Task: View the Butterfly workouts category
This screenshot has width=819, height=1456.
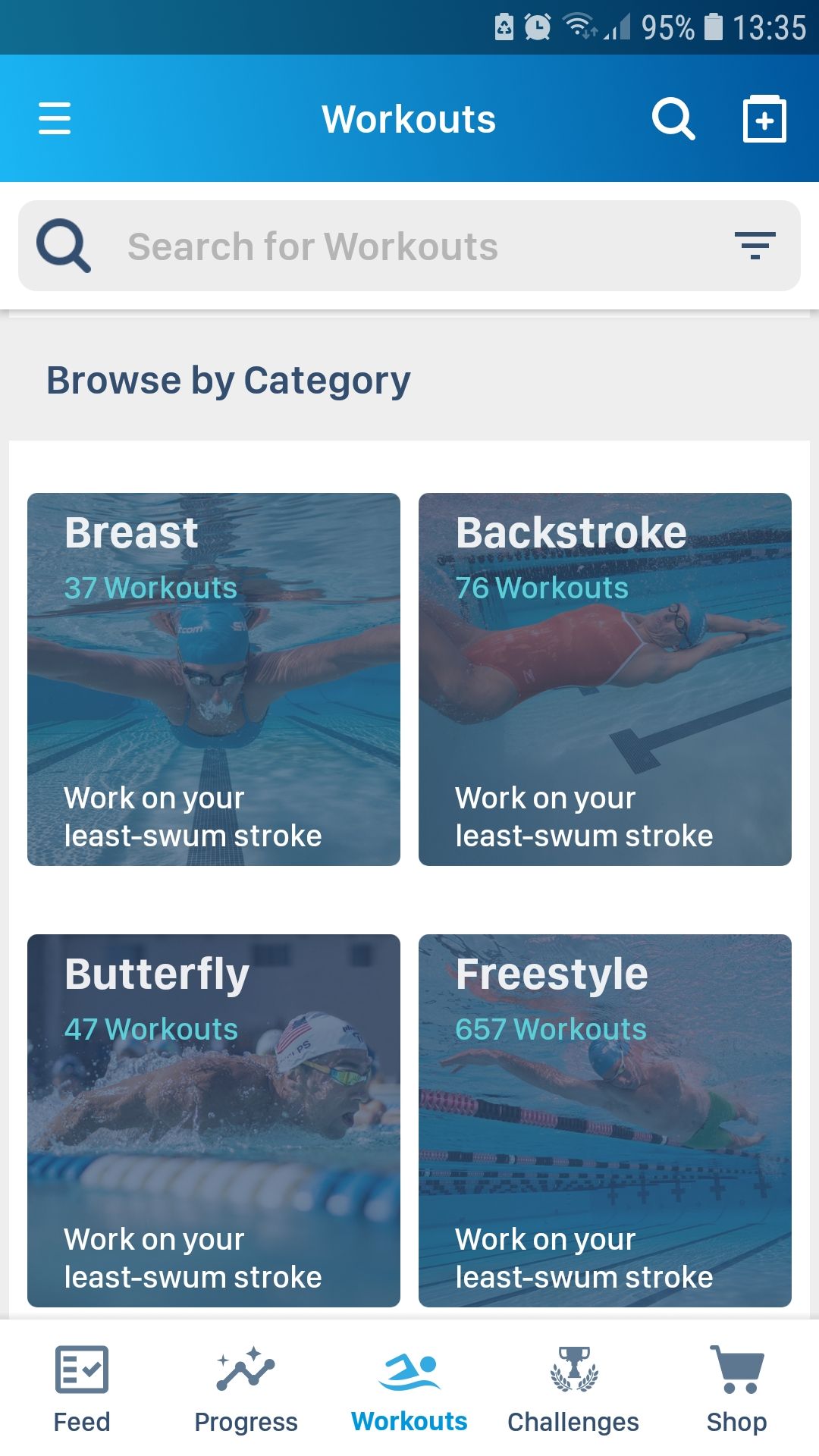Action: pos(214,1121)
